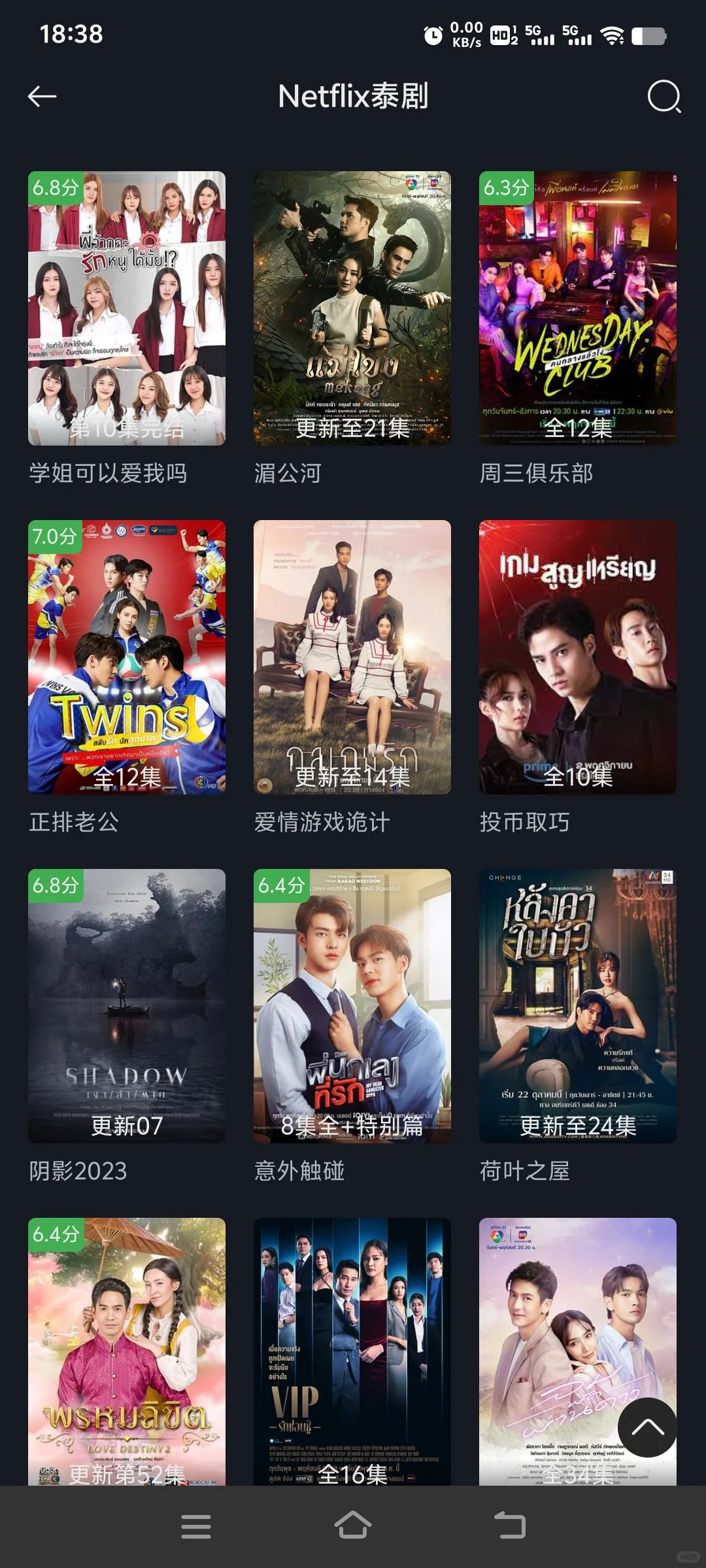Viewport: 706px width, 1568px height.
Task: Open the search icon in the top bar
Action: pyautogui.click(x=664, y=97)
